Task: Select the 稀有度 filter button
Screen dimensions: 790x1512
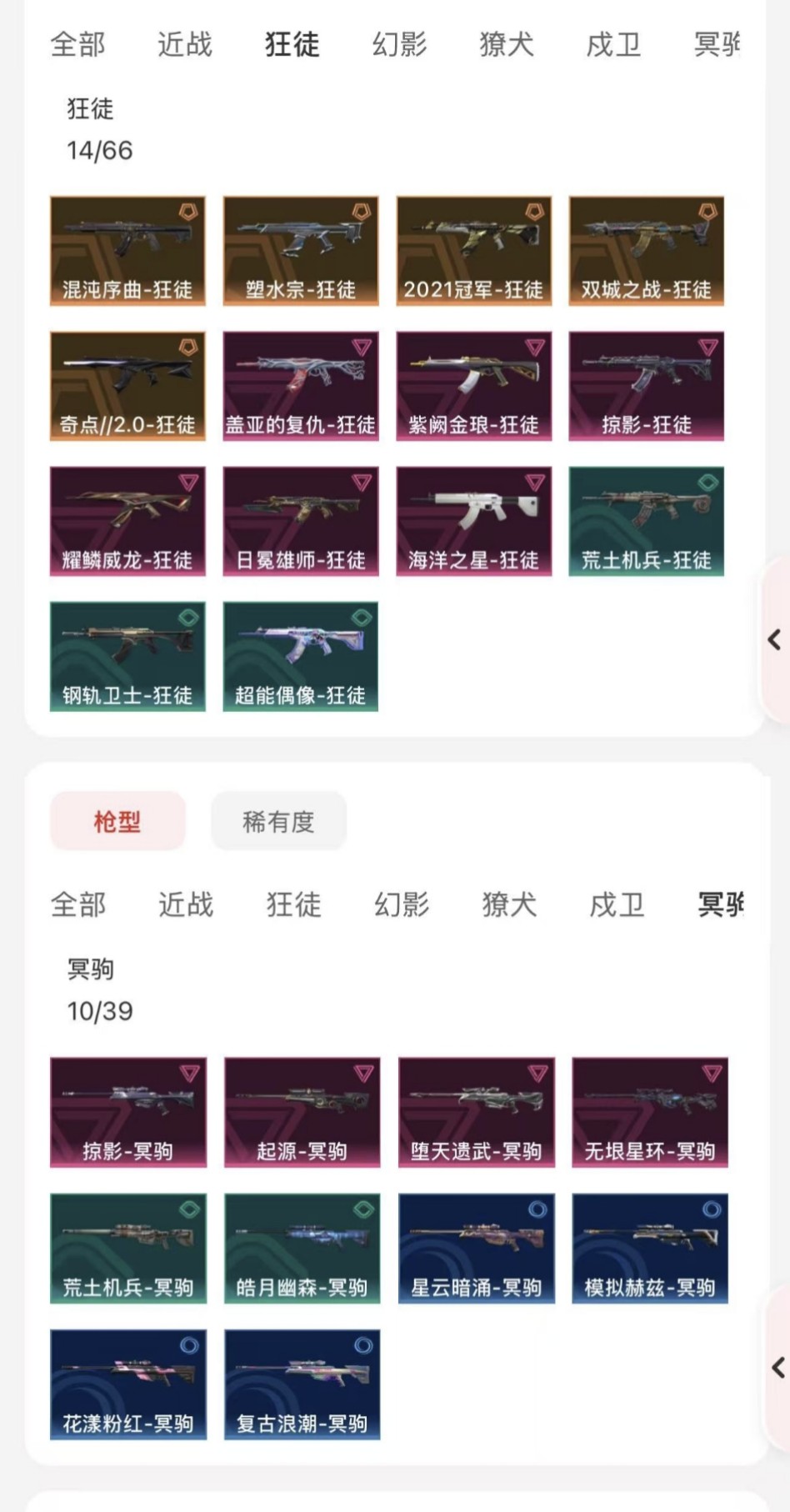Action: 278,822
